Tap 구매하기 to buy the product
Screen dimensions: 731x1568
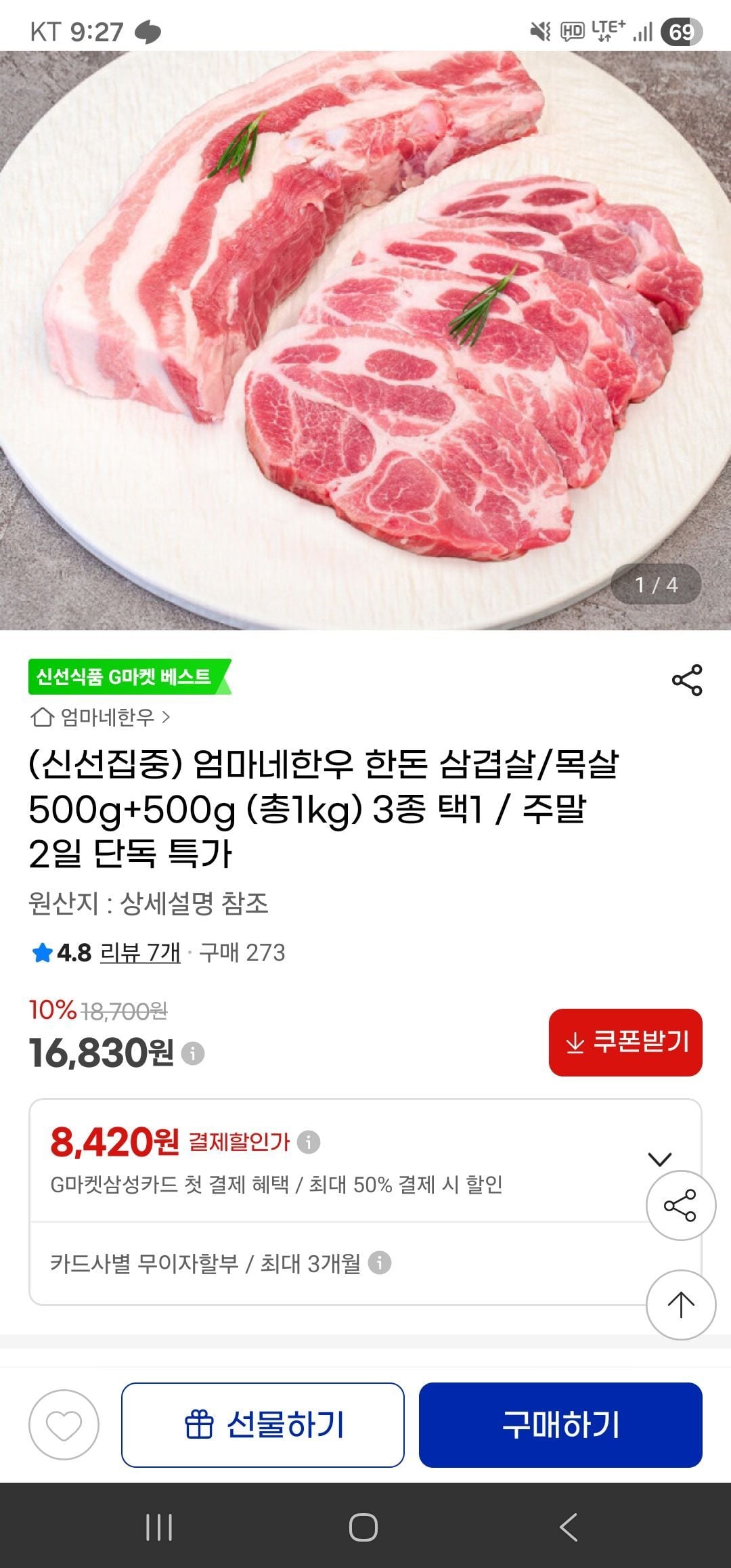(560, 1424)
